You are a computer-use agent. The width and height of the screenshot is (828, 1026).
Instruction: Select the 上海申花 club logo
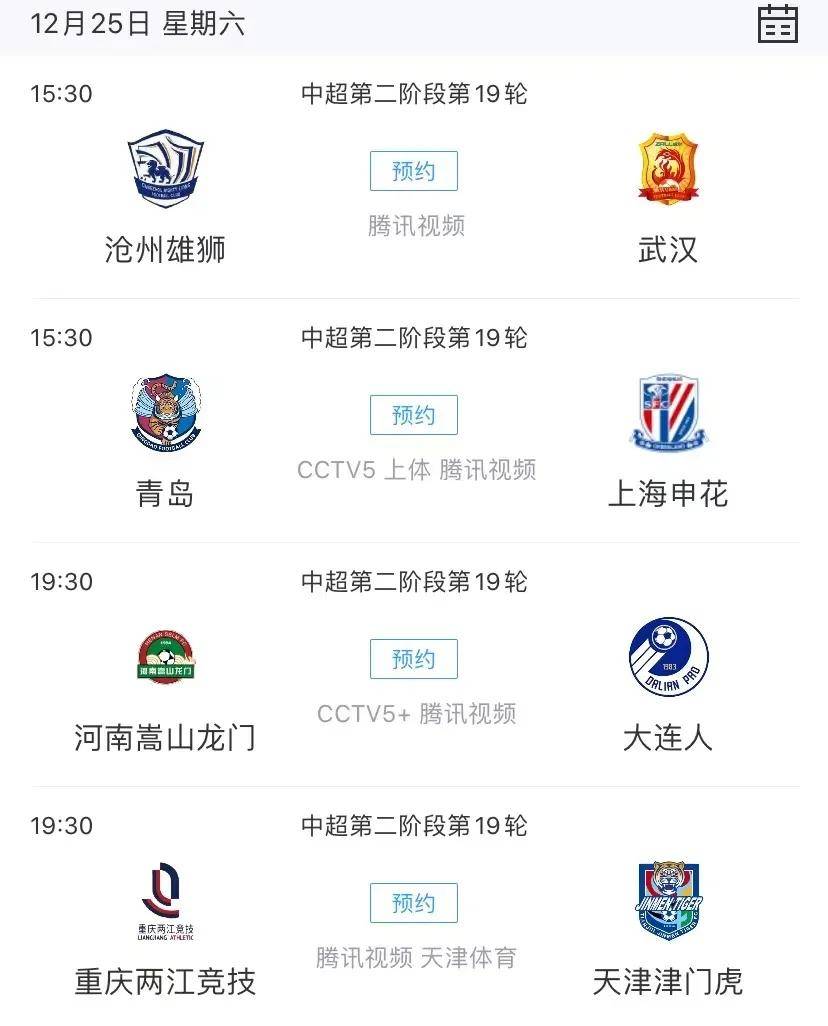pyautogui.click(x=665, y=413)
